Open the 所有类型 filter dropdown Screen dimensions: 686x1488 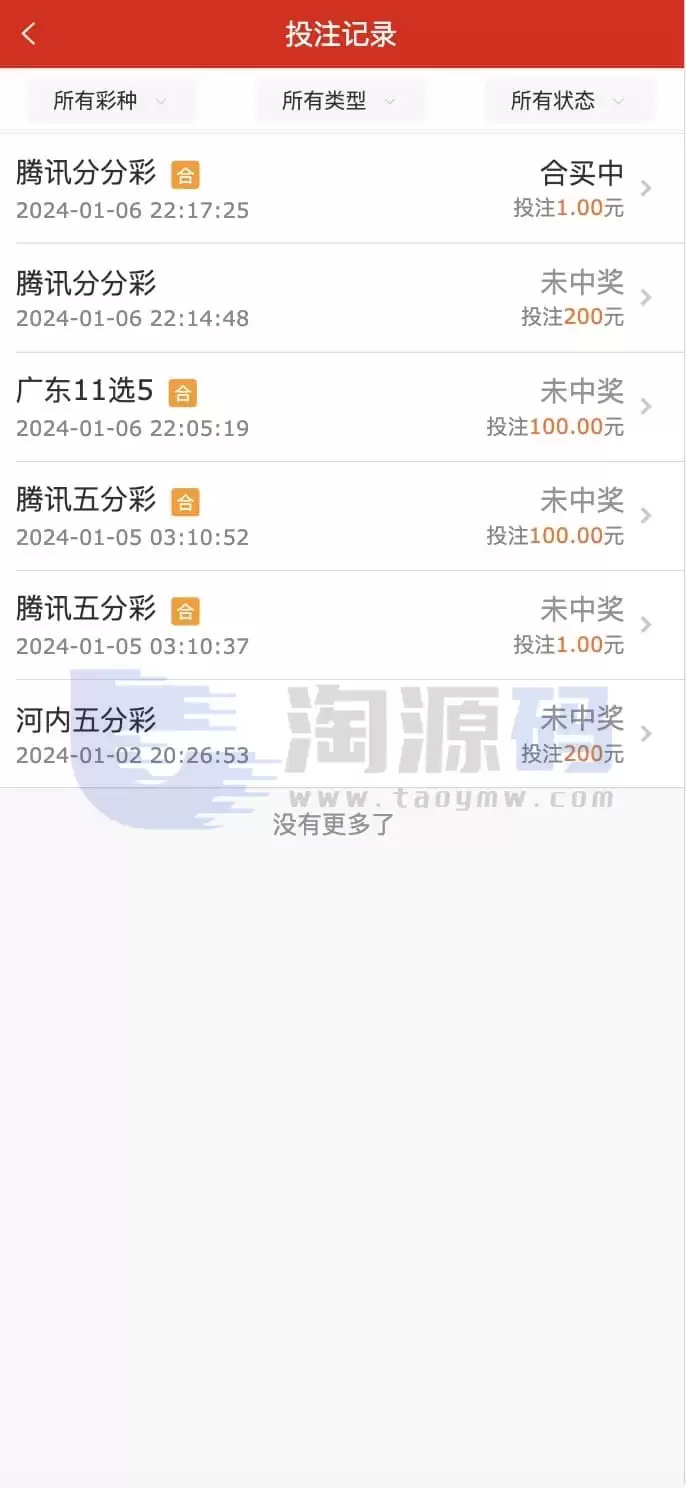340,101
